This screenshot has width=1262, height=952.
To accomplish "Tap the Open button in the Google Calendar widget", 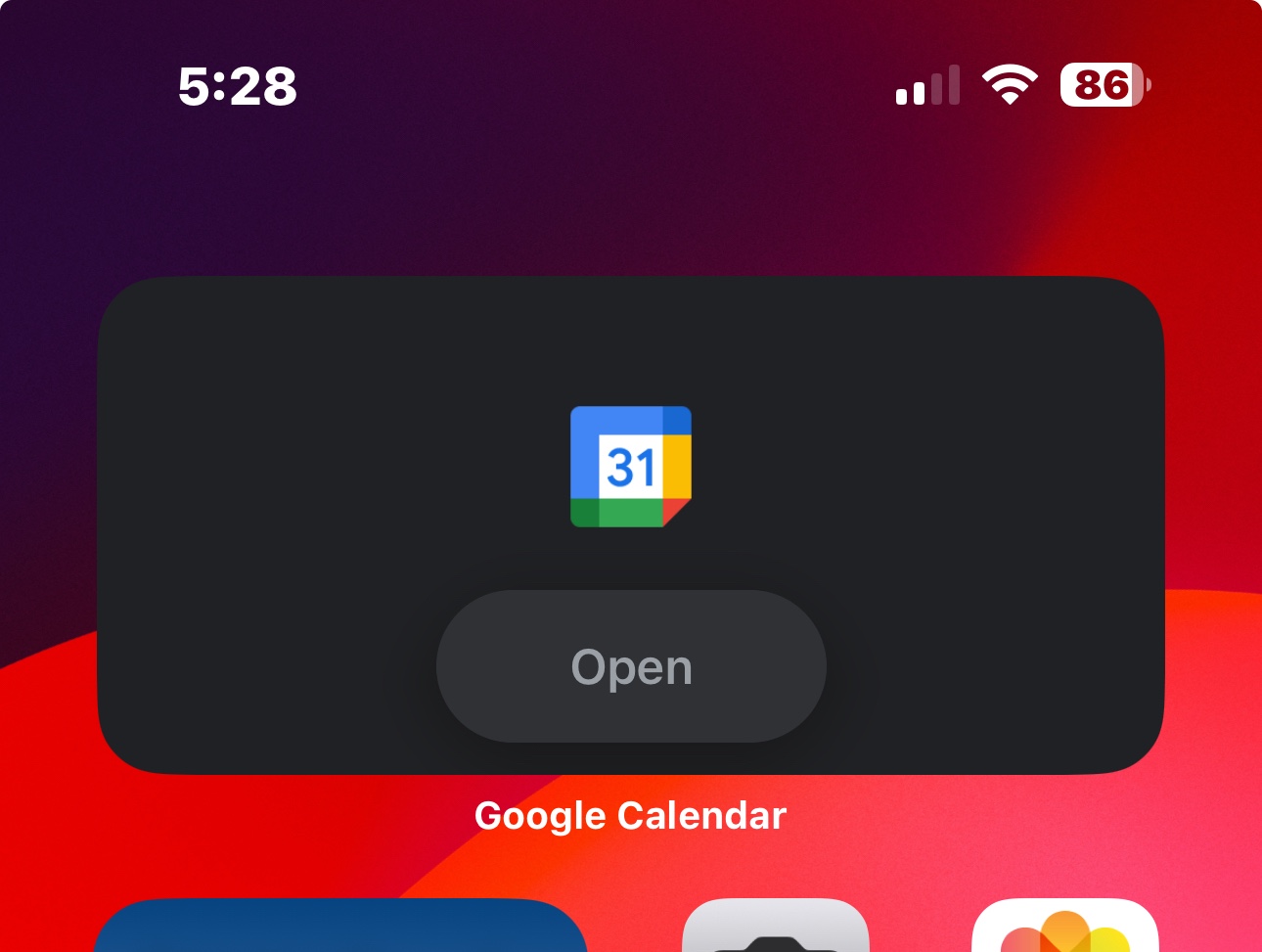I will pos(631,666).
